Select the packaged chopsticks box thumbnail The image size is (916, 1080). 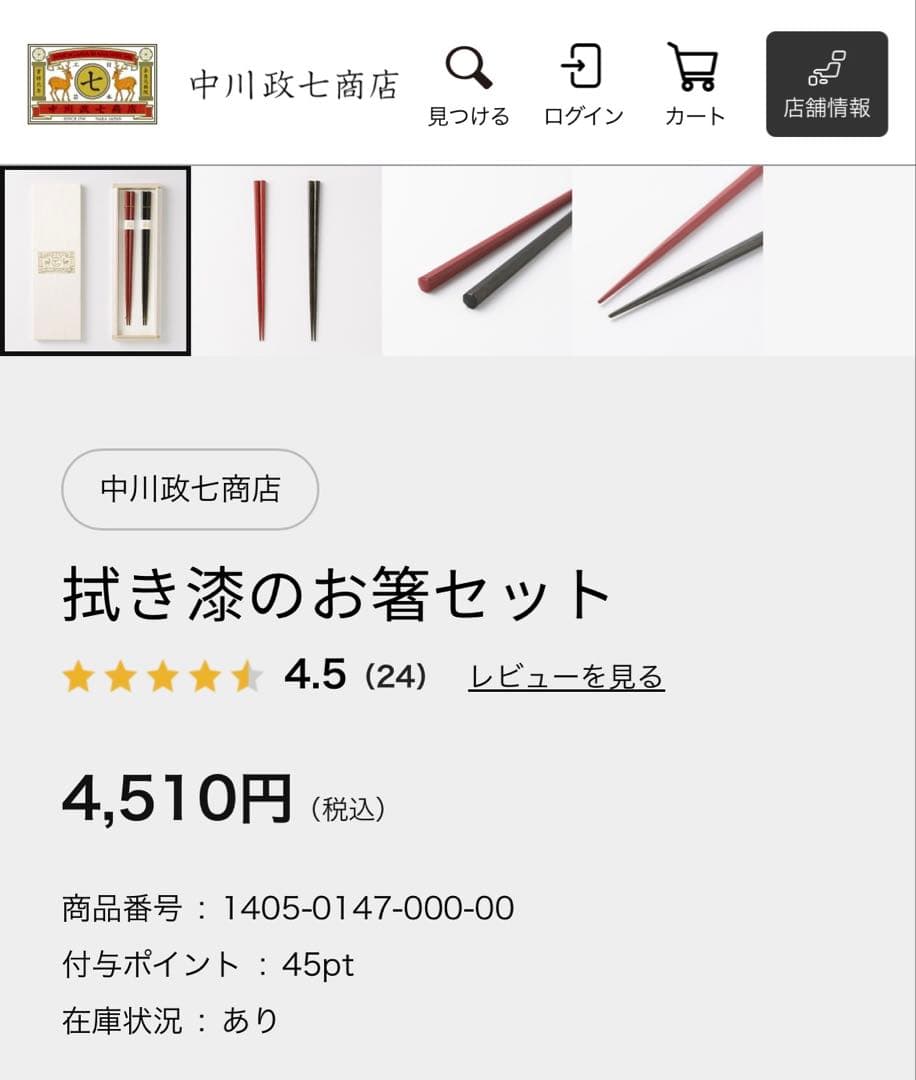click(95, 258)
